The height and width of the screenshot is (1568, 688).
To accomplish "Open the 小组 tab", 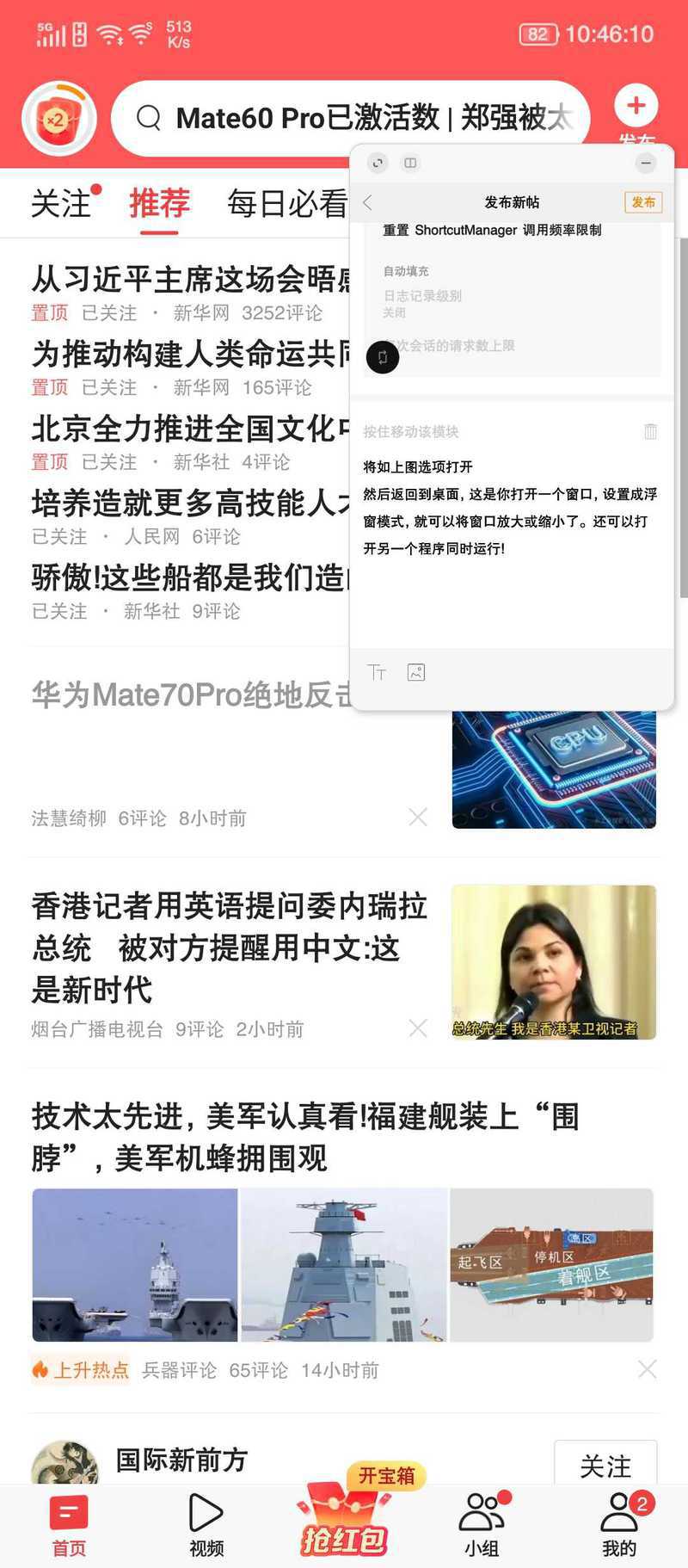I will (482, 1525).
